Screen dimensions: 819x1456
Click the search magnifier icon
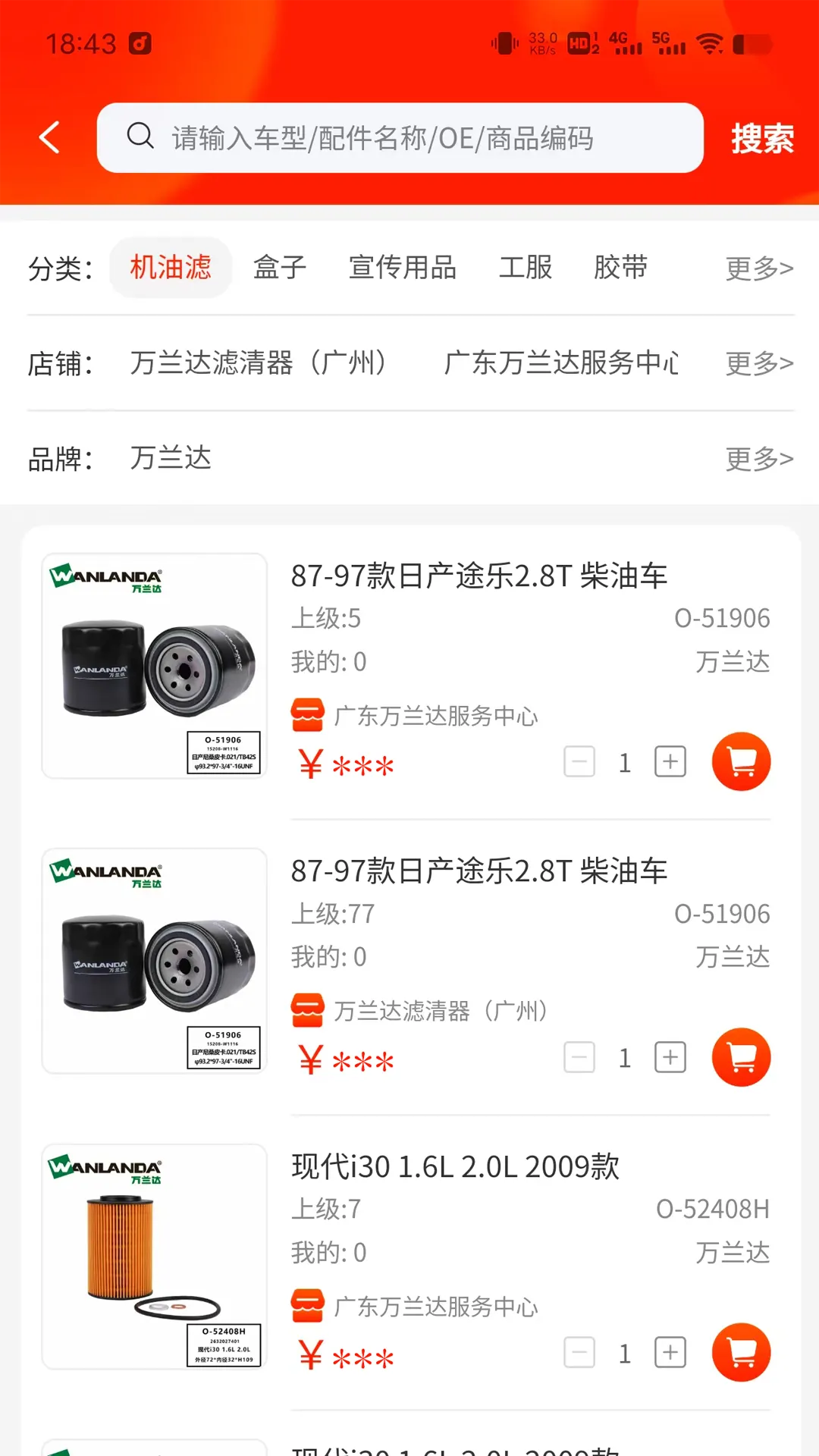tap(140, 137)
